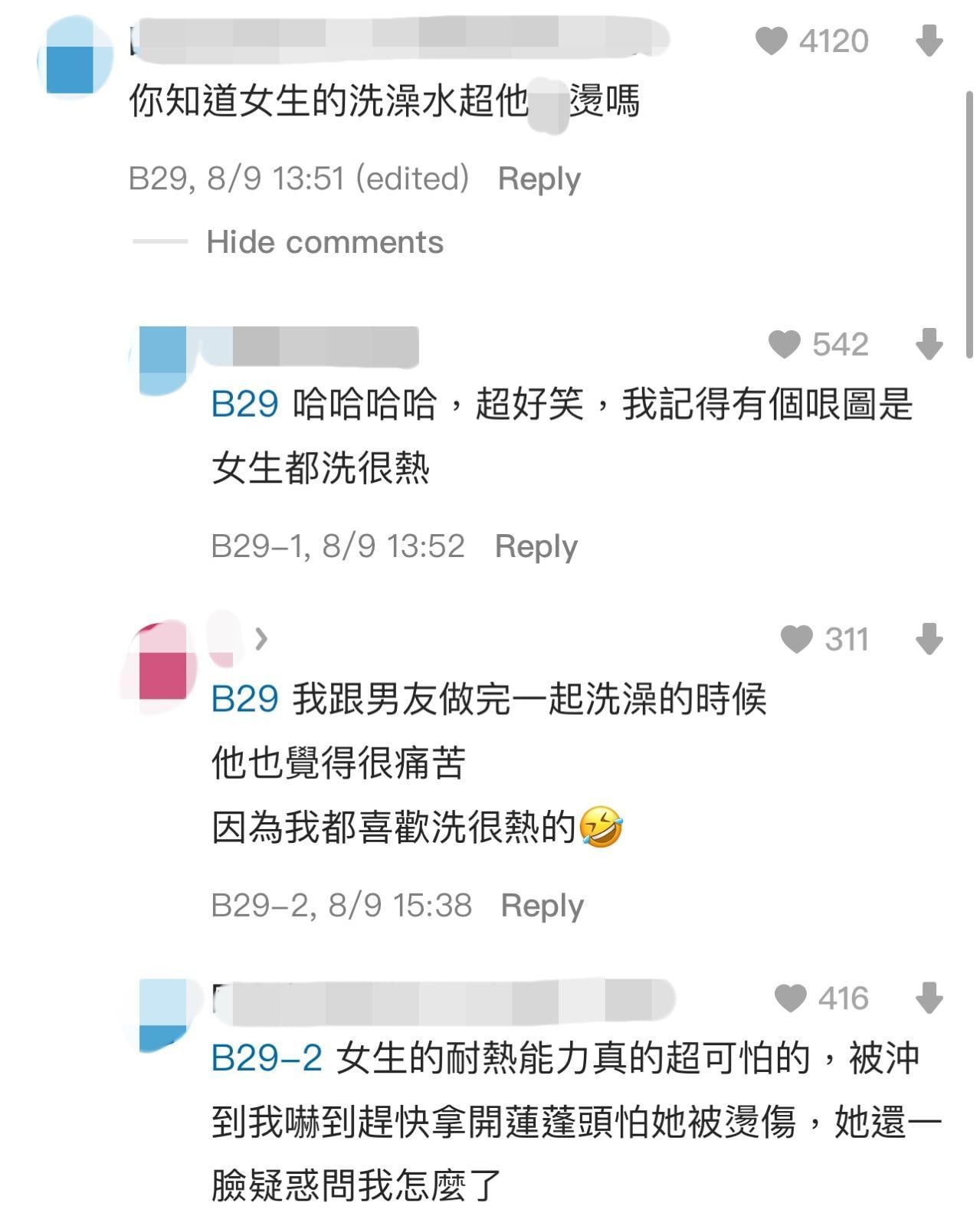Tap the down arrow beside 4120 likes
The image size is (980, 1226).
(x=929, y=41)
